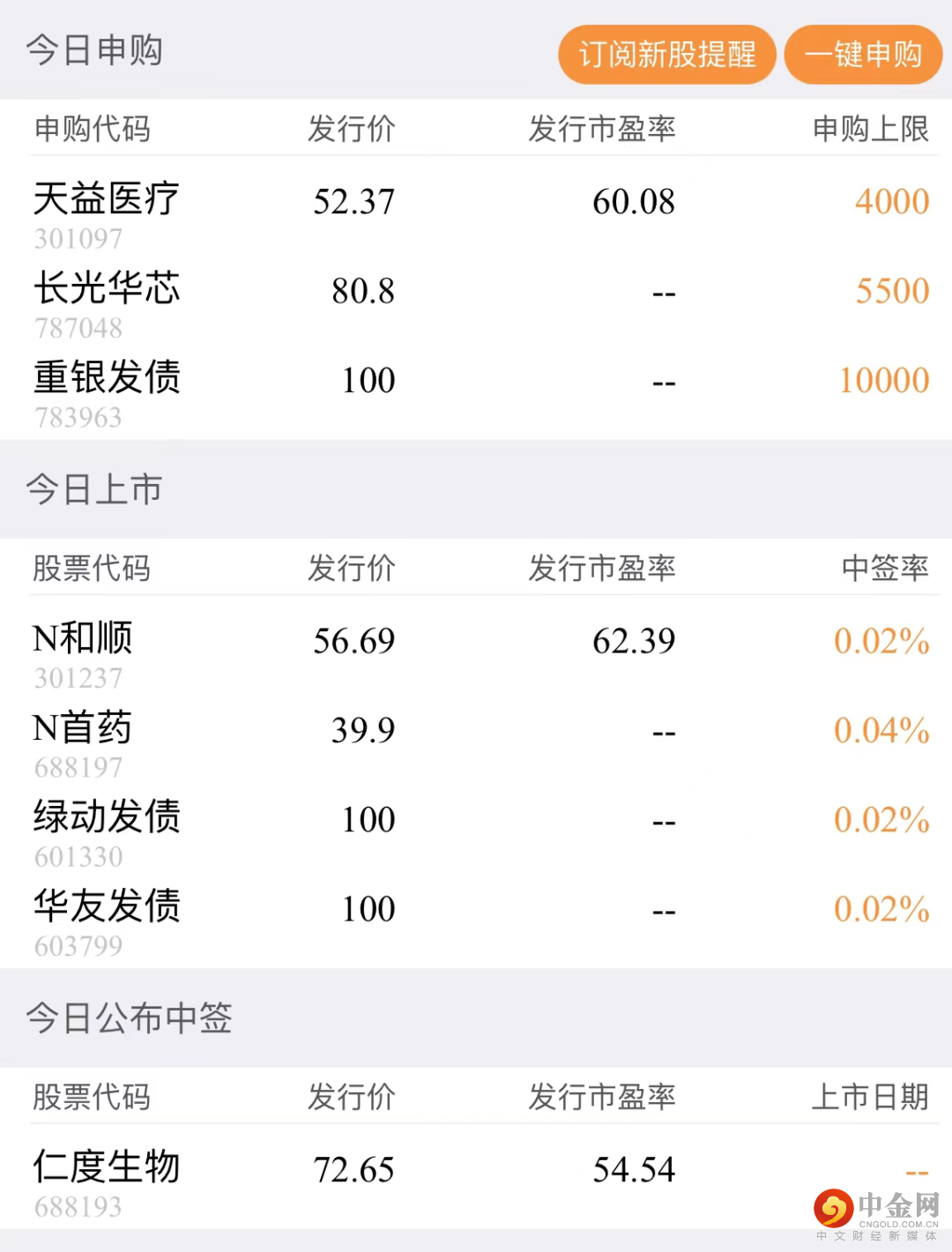Tap 一键申购 button

[x=863, y=55]
